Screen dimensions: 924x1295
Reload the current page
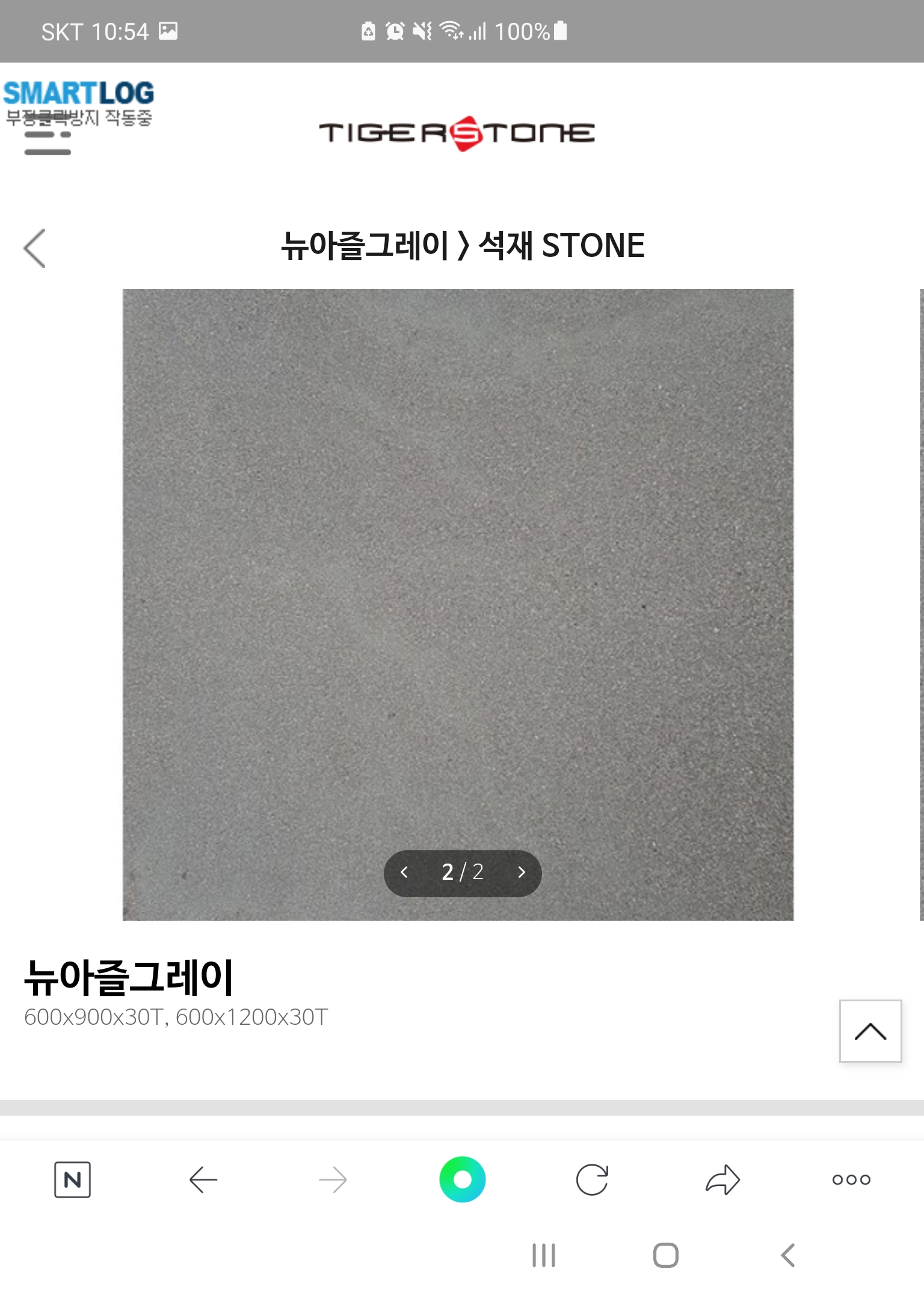point(592,1179)
